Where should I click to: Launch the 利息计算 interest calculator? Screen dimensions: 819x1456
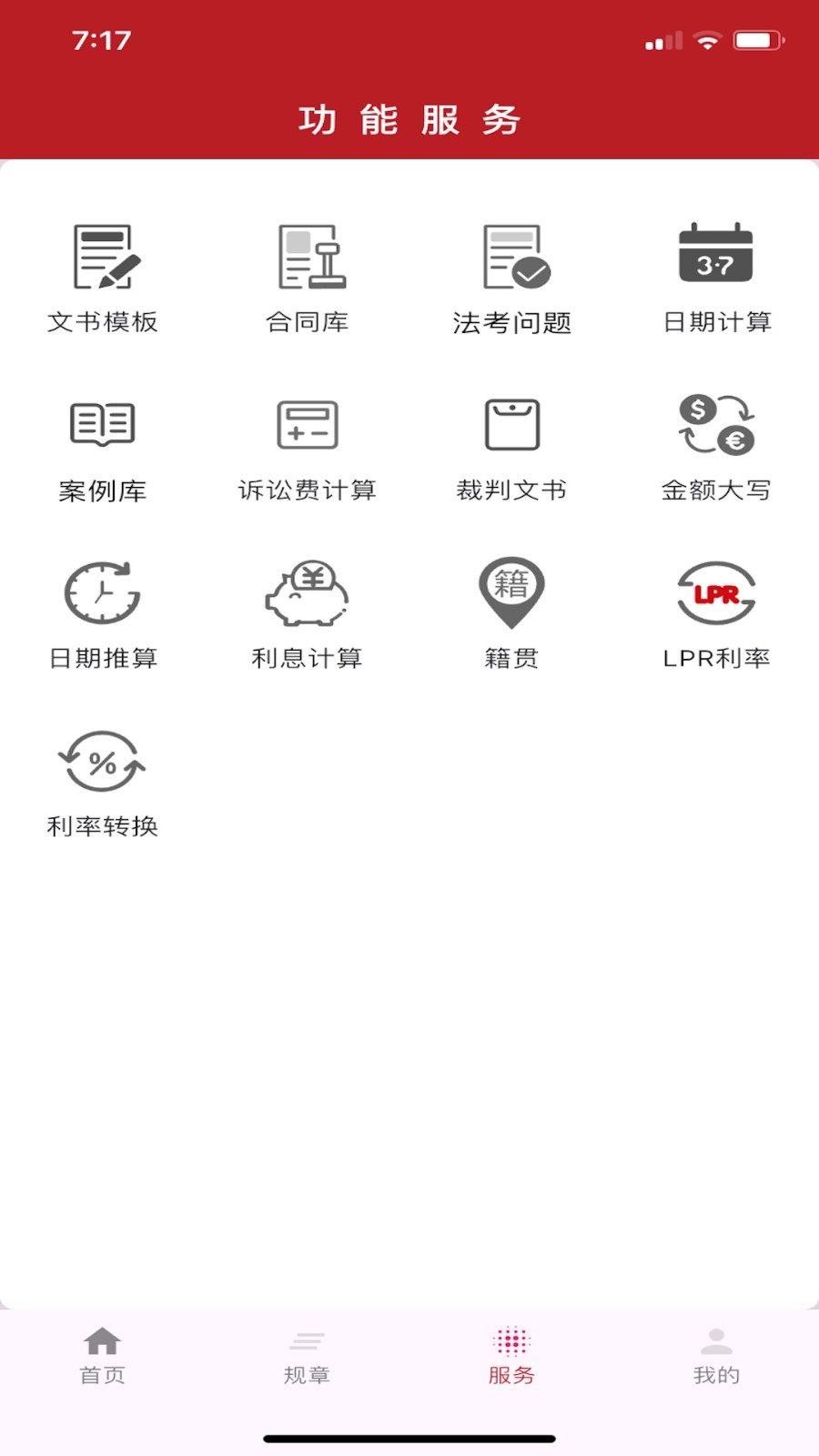pos(308,612)
